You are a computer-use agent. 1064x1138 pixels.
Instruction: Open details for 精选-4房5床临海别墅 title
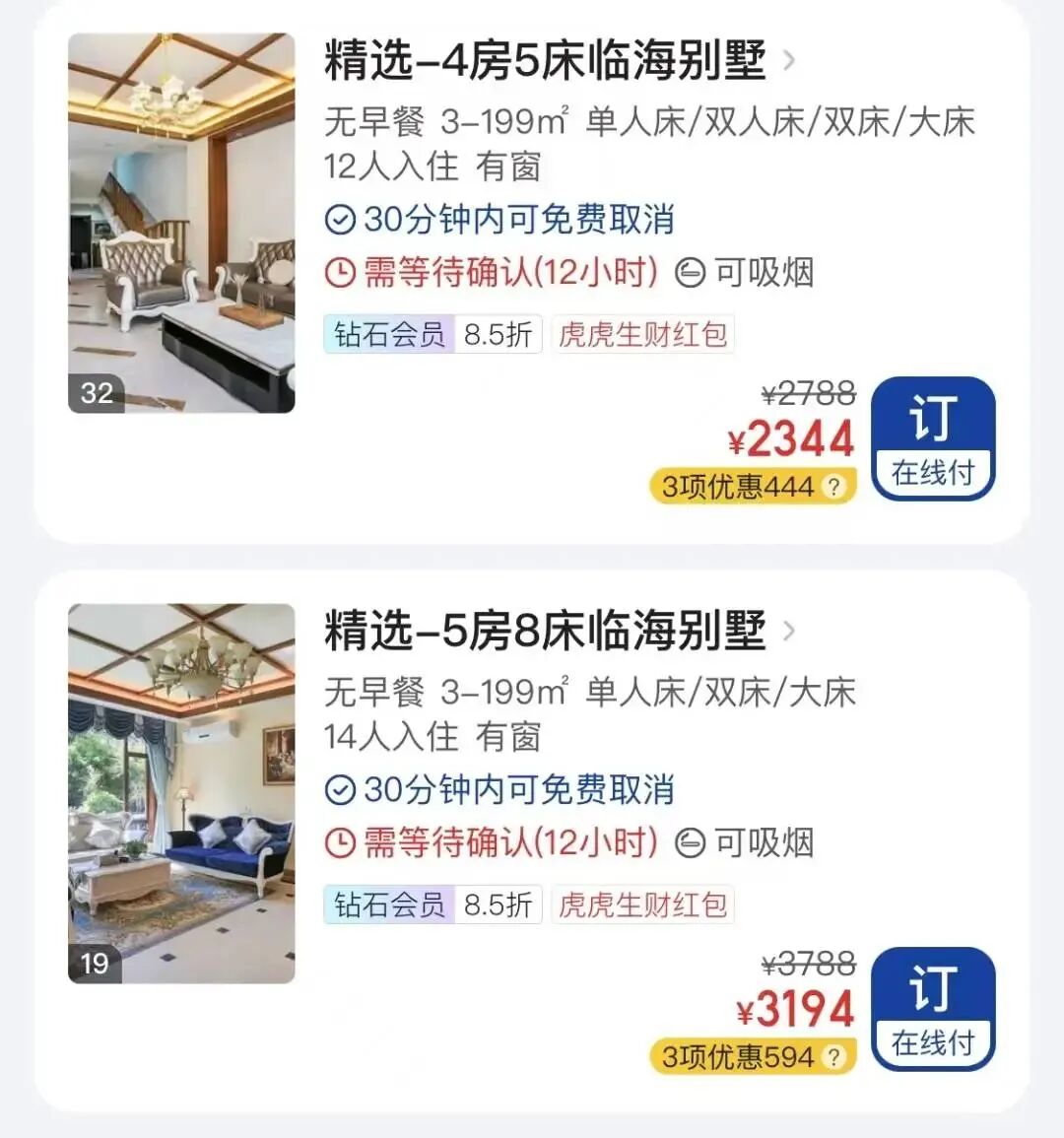pyautogui.click(x=558, y=61)
